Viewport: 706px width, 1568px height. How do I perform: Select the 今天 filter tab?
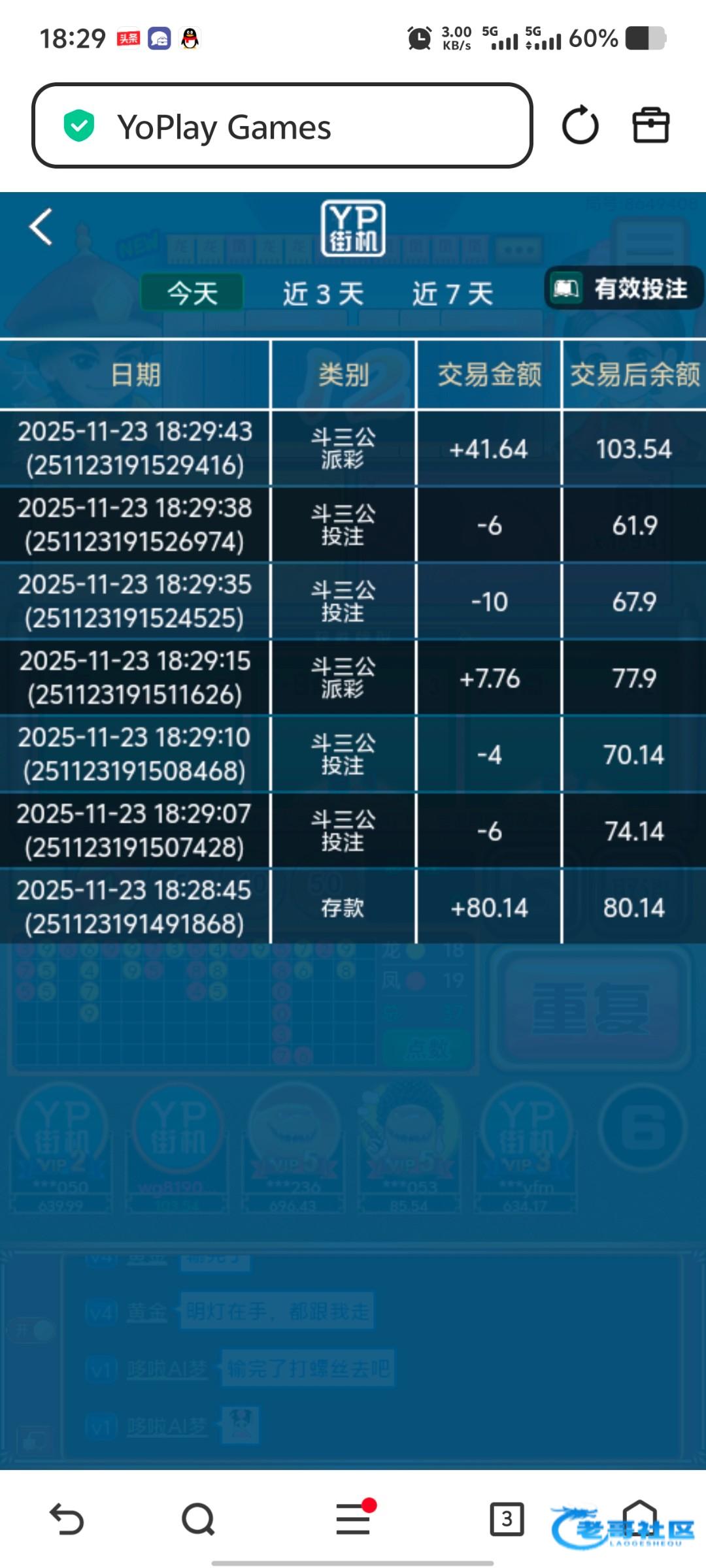coord(192,293)
